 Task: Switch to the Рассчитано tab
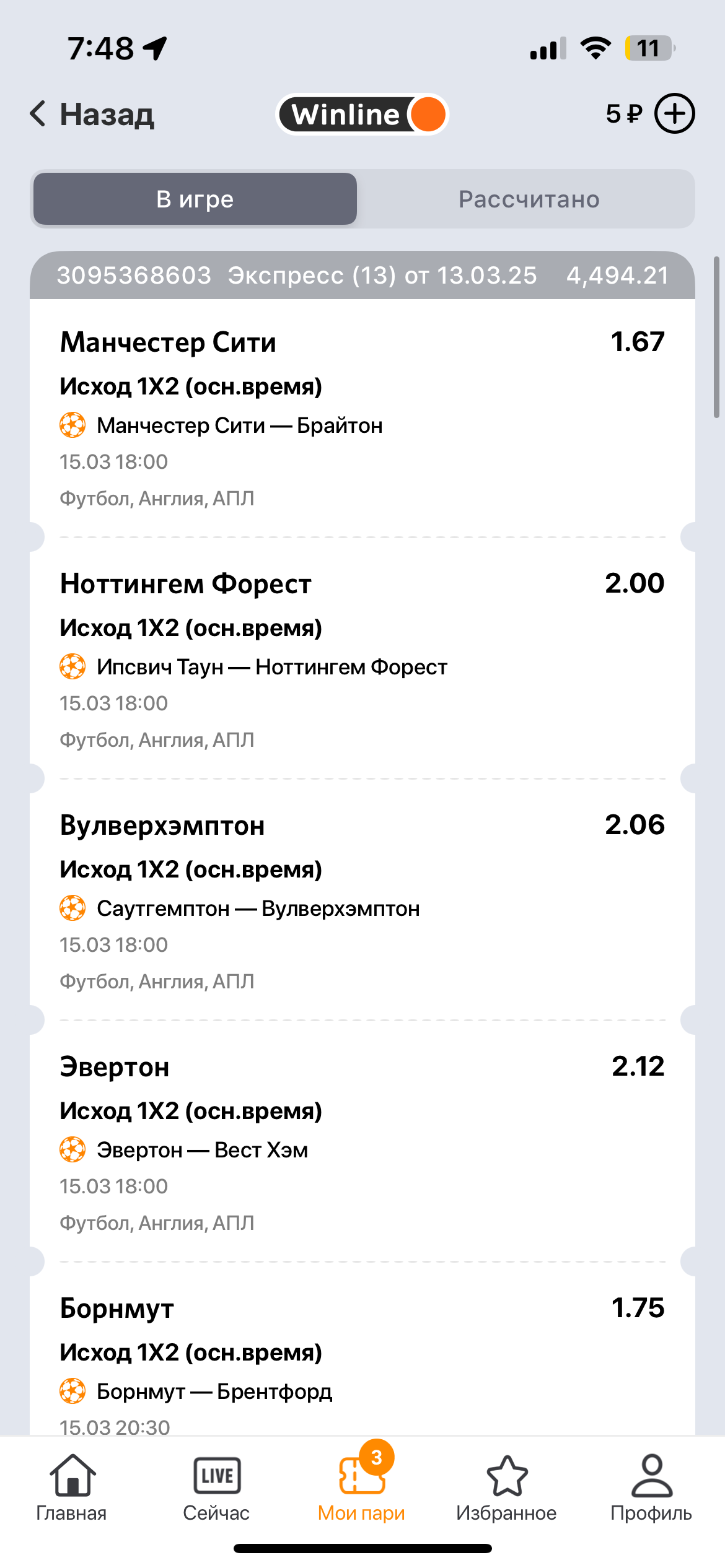coord(529,199)
